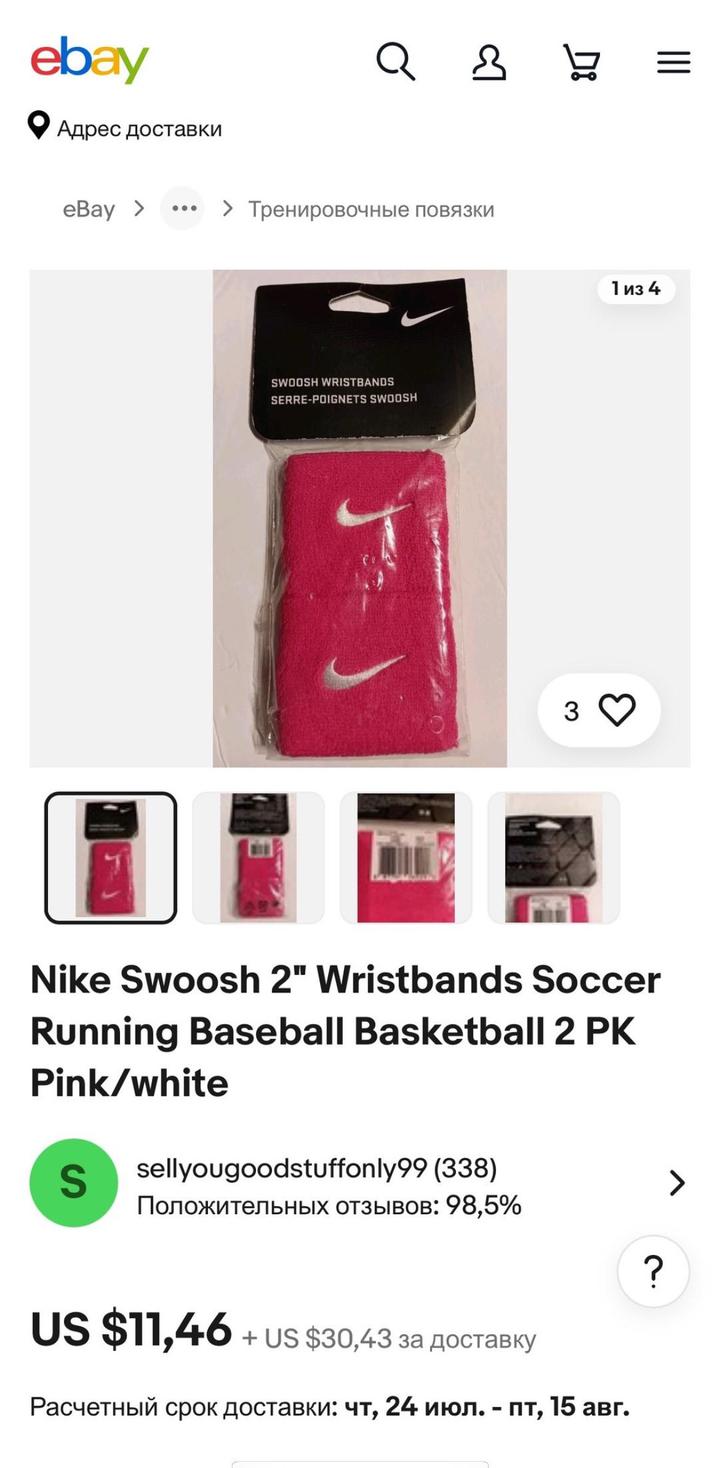Tap the eBay logo to go home
This screenshot has height=1468, width=720.
(x=89, y=60)
